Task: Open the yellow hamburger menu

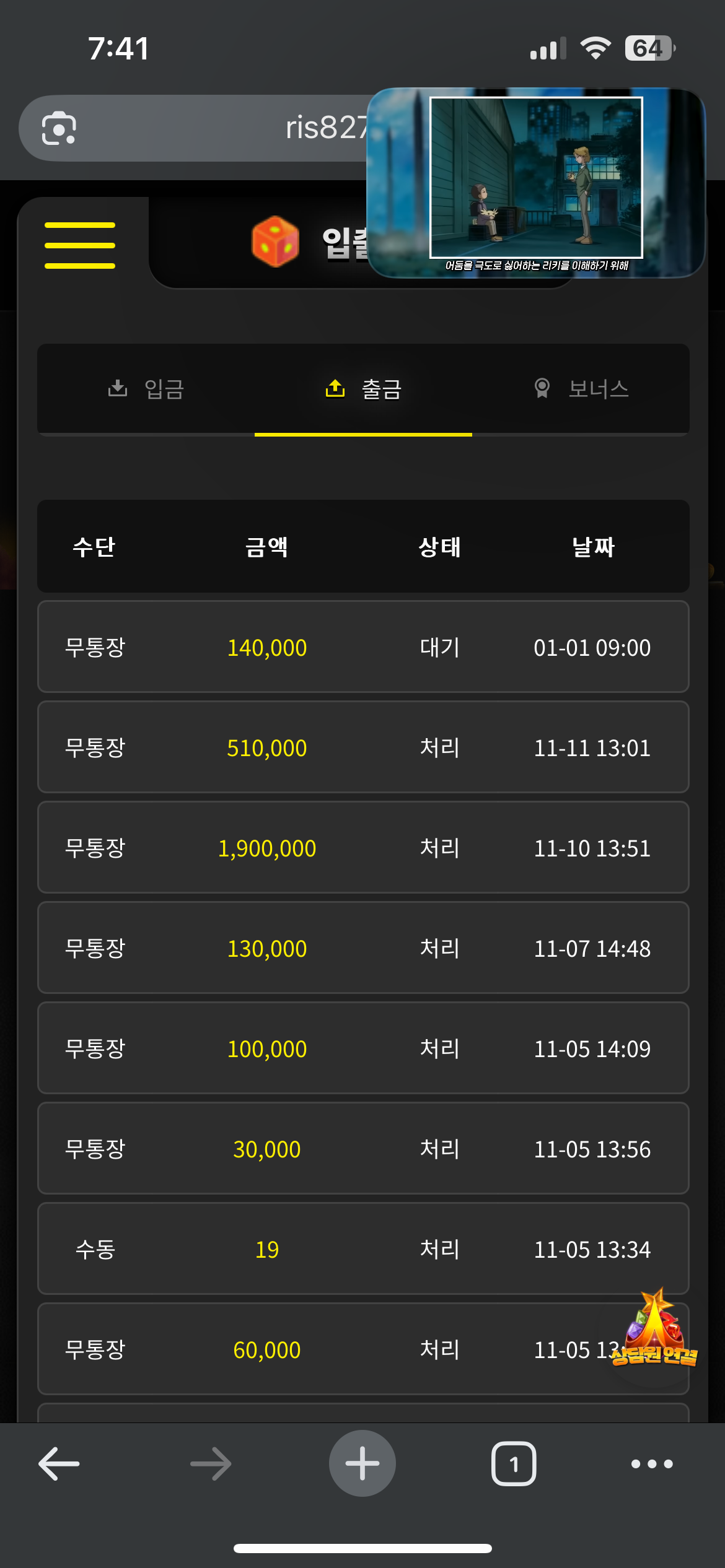Action: [x=80, y=245]
